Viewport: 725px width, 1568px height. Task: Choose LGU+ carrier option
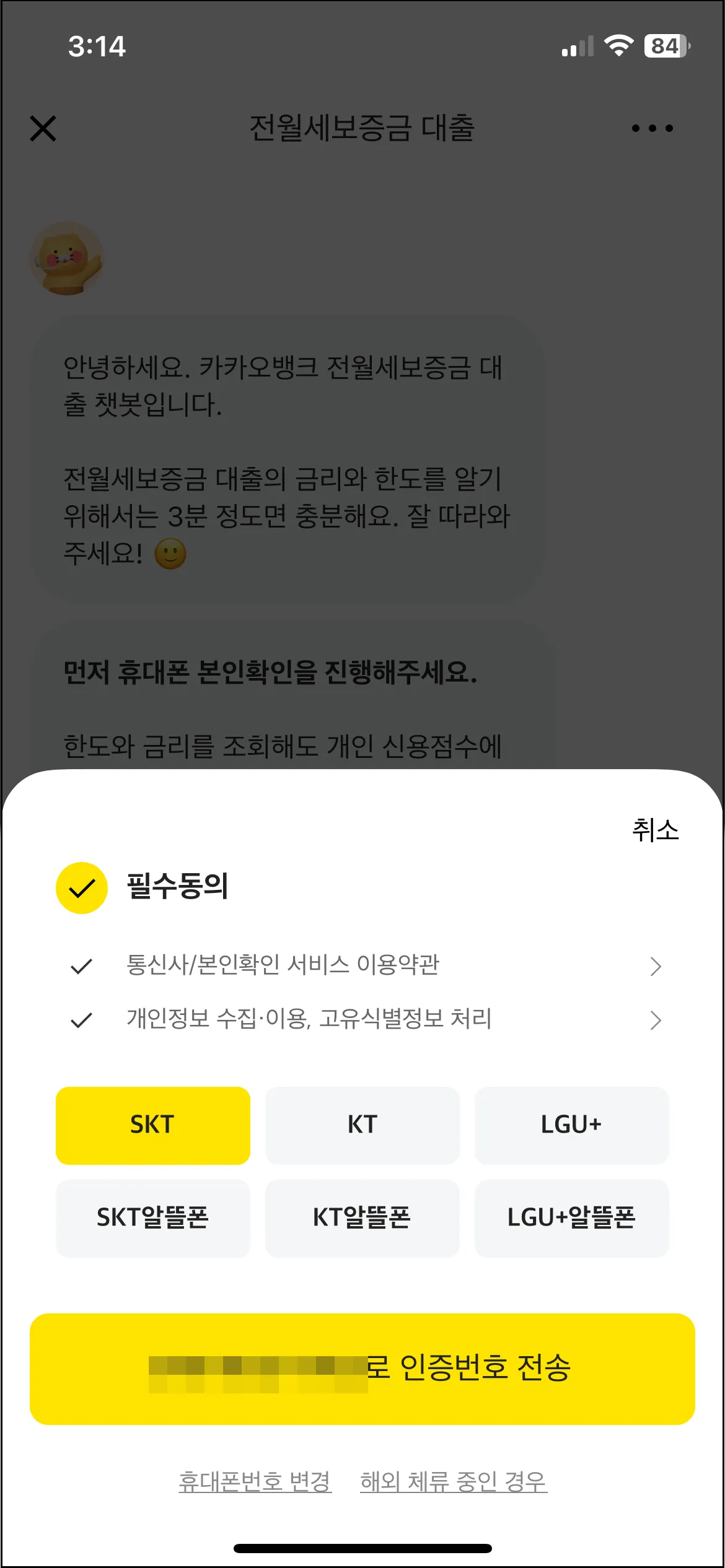point(571,1125)
